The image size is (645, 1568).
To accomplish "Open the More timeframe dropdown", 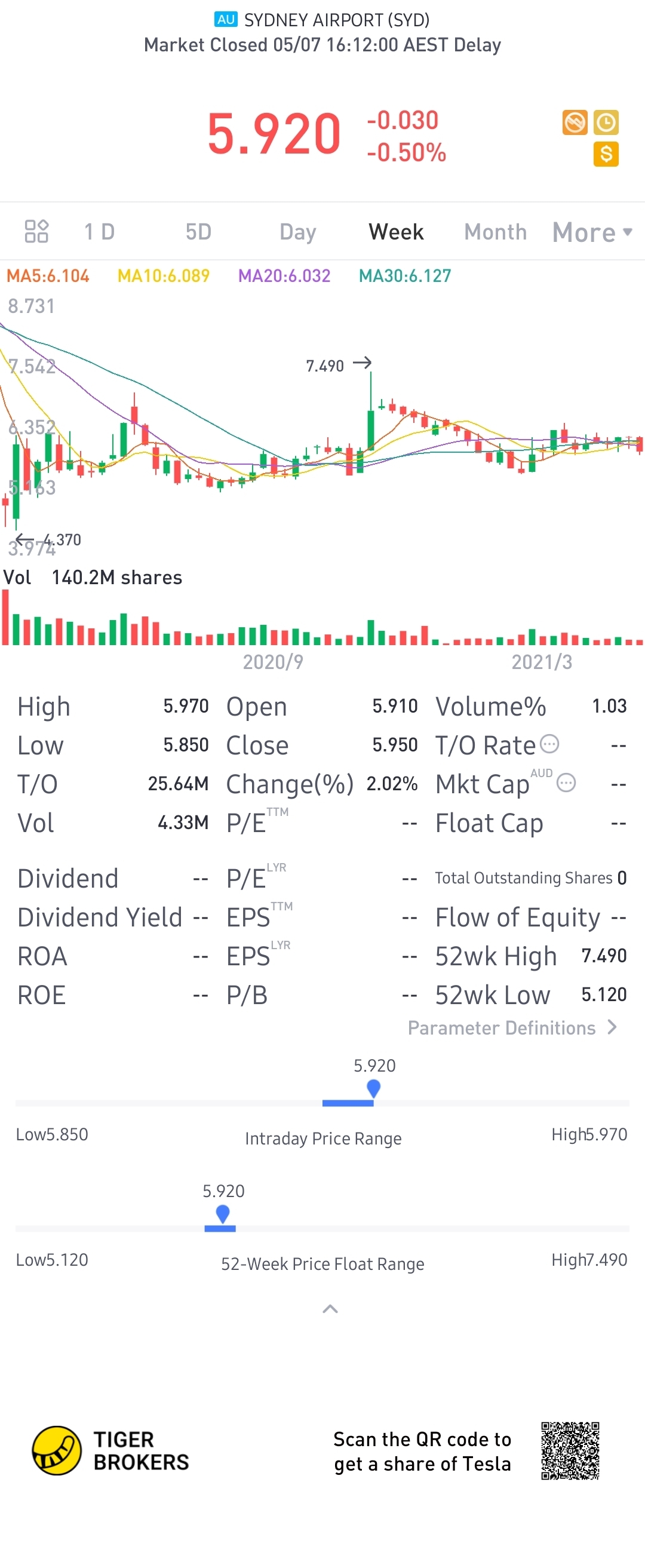I will click(x=592, y=232).
